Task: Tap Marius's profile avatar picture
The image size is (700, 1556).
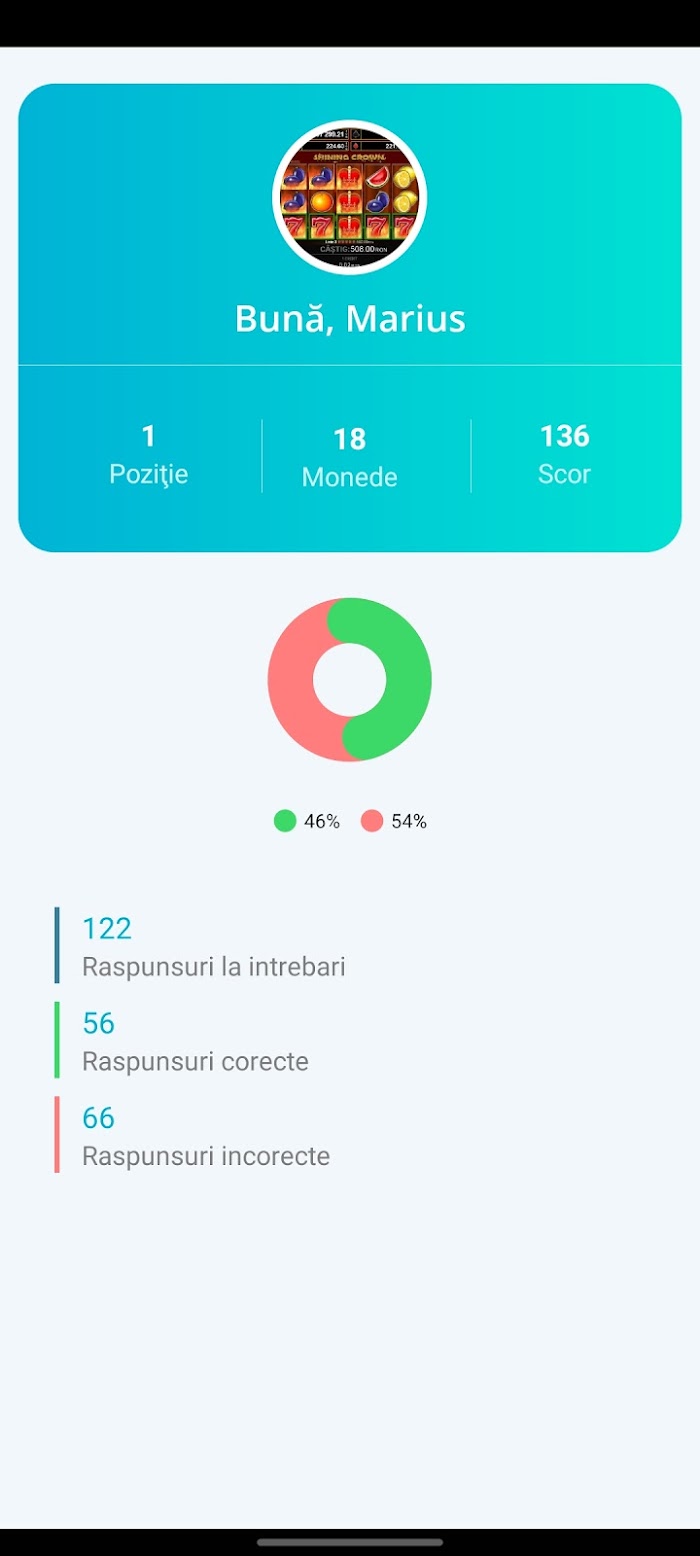Action: (350, 197)
